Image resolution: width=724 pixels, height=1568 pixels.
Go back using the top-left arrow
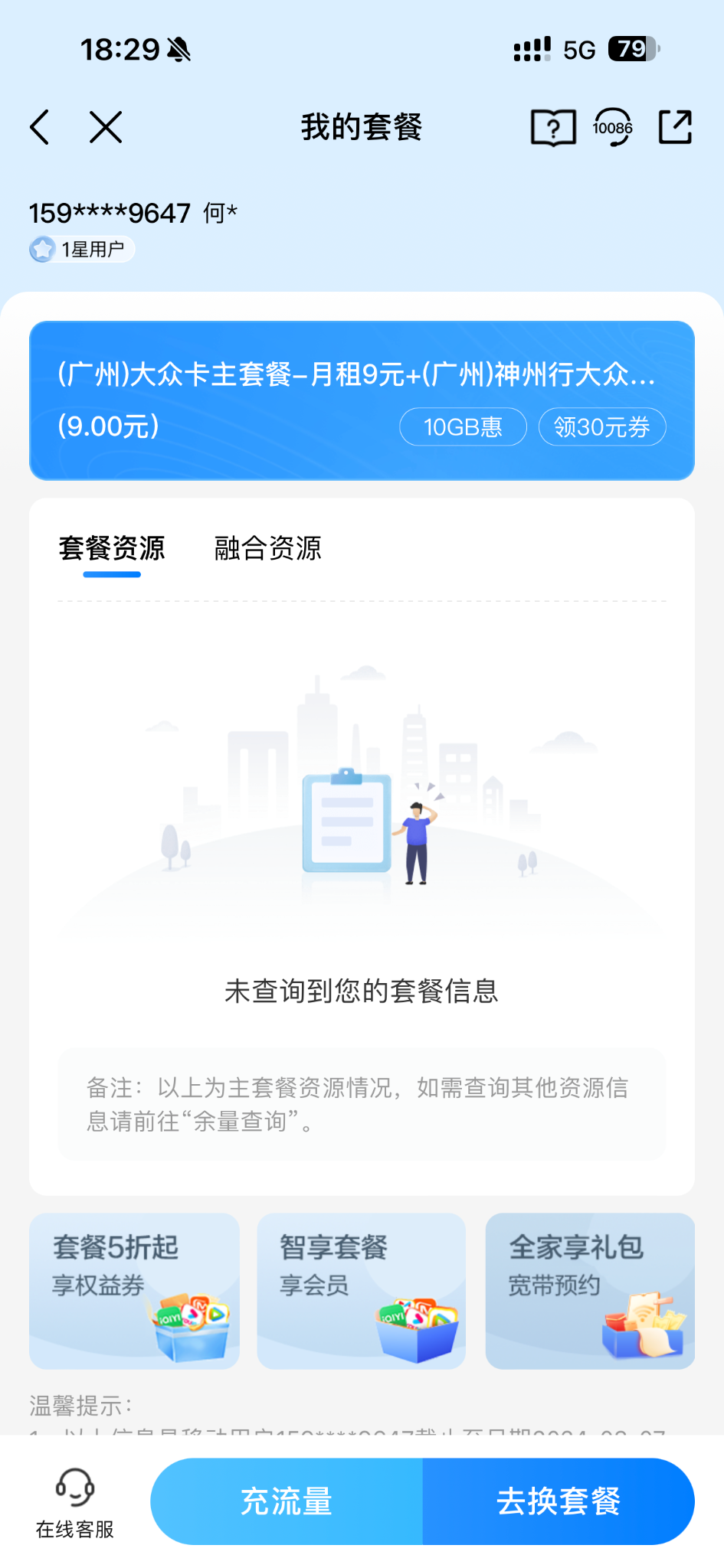click(40, 127)
